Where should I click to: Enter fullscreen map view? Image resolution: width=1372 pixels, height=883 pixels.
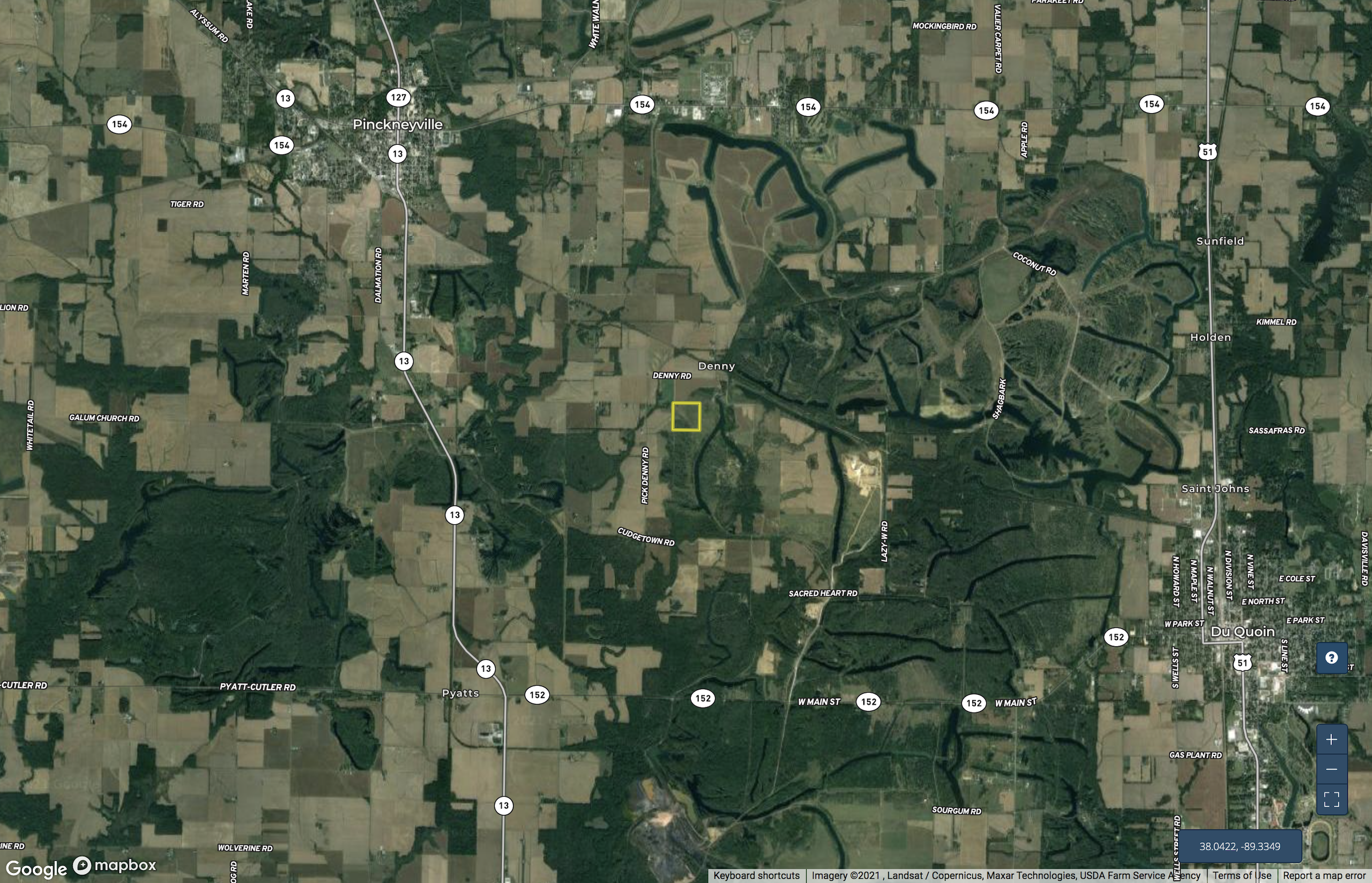pos(1331,799)
